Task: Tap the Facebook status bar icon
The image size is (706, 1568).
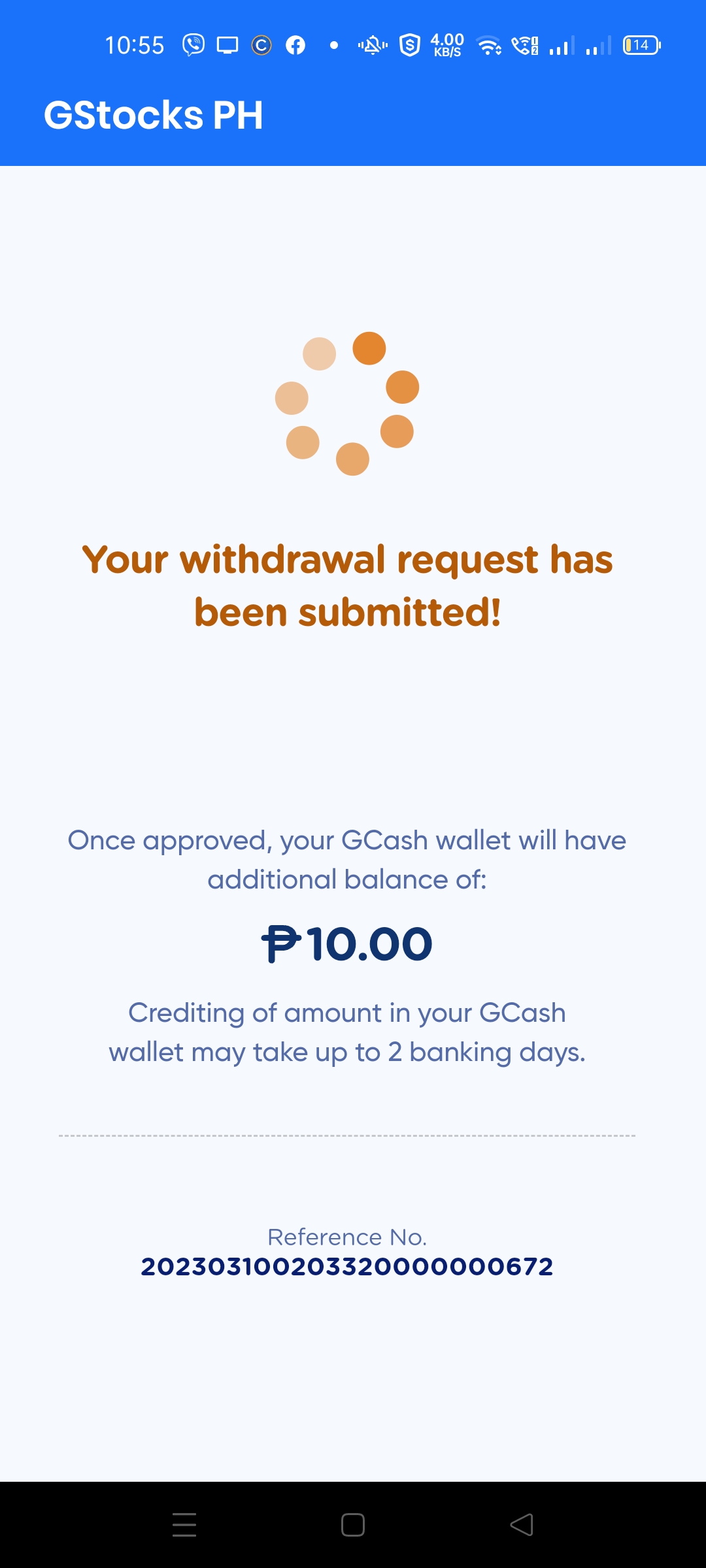Action: pyautogui.click(x=295, y=44)
